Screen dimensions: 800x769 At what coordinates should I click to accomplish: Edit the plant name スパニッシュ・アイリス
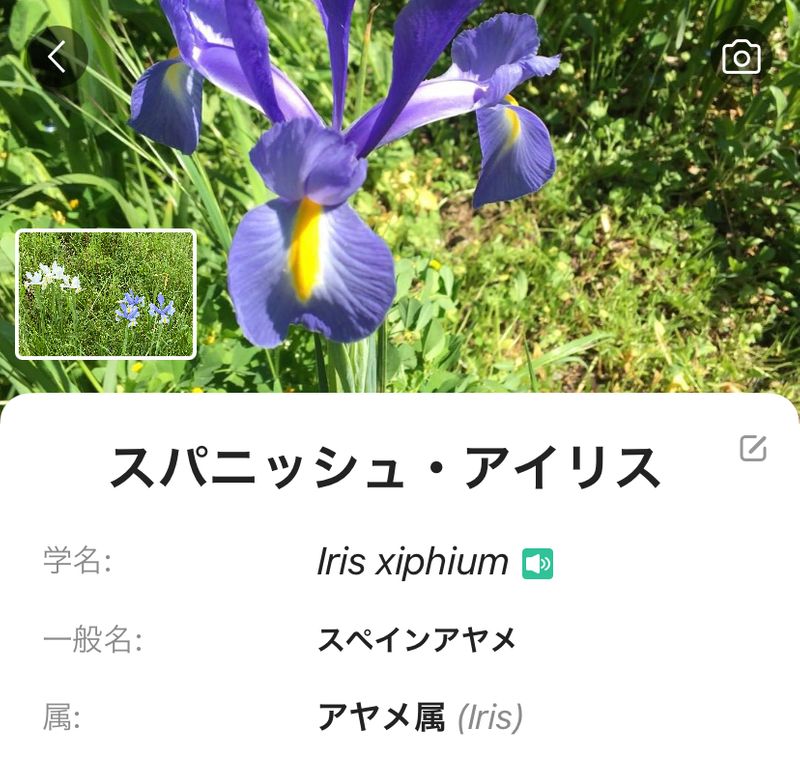[x=752, y=448]
